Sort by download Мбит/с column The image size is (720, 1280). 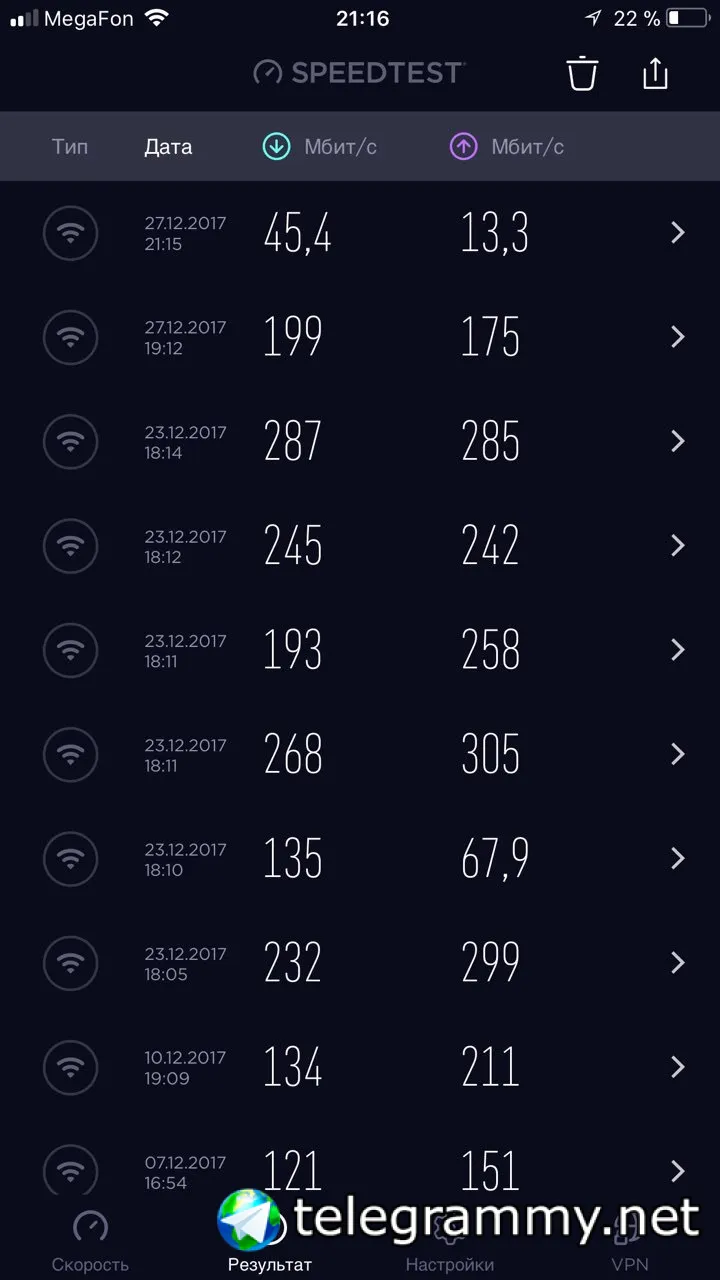(320, 147)
